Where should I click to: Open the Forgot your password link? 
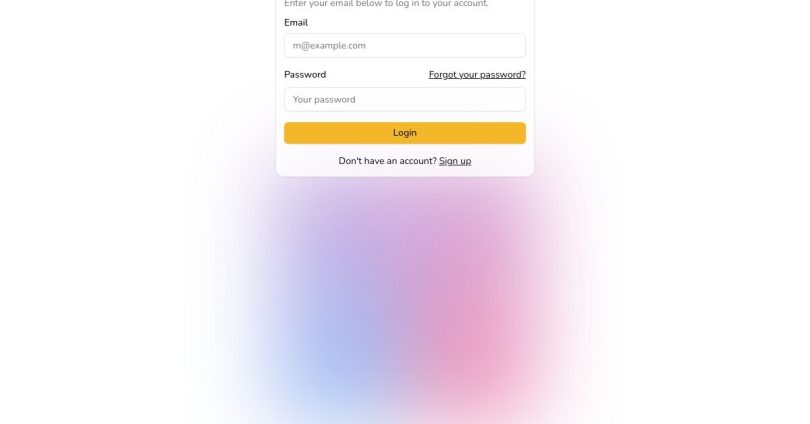(x=477, y=74)
